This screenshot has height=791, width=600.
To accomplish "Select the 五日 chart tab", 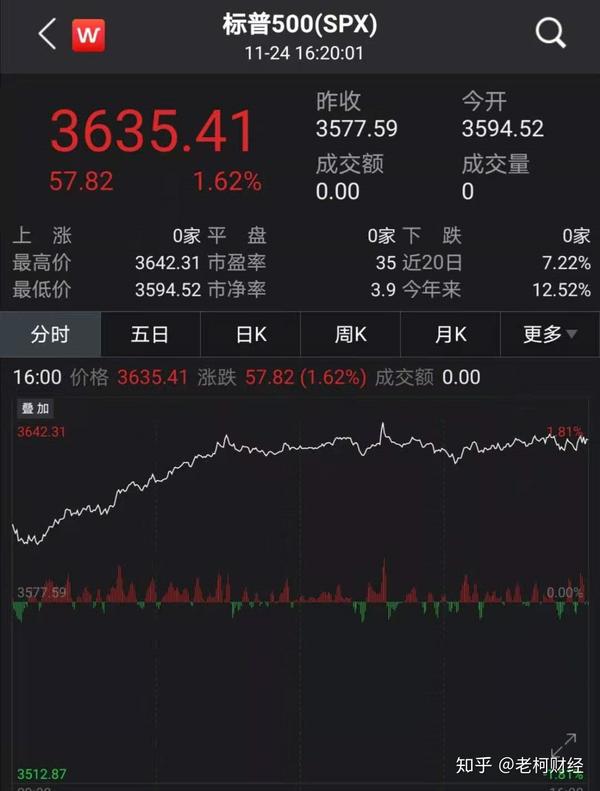I will click(x=150, y=335).
